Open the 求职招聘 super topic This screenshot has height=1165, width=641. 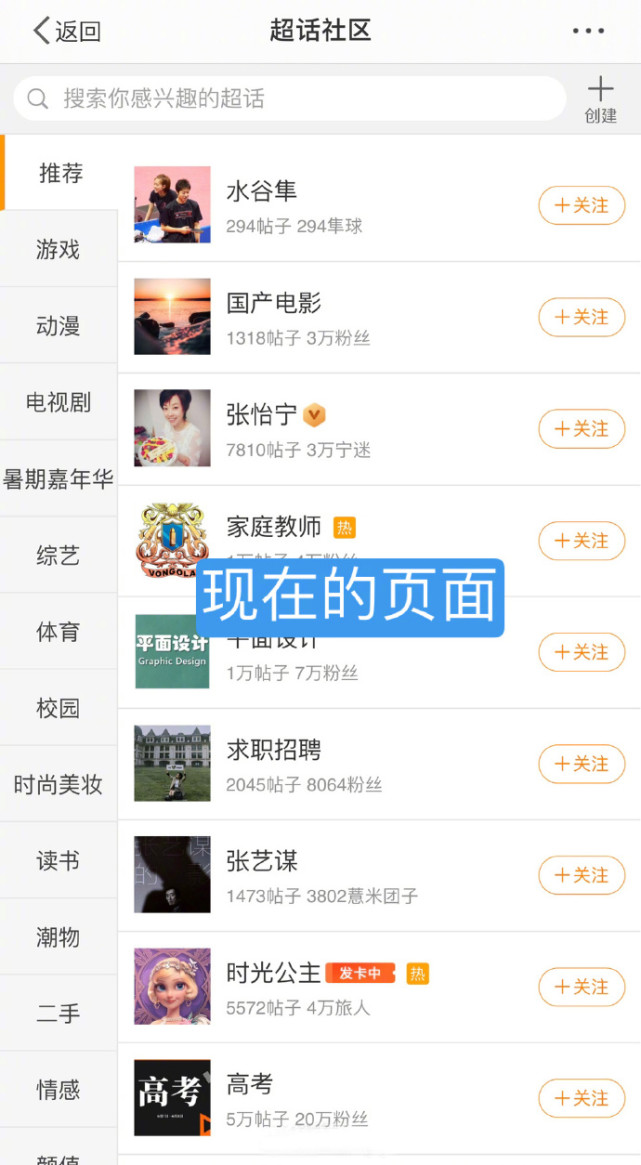(x=380, y=764)
